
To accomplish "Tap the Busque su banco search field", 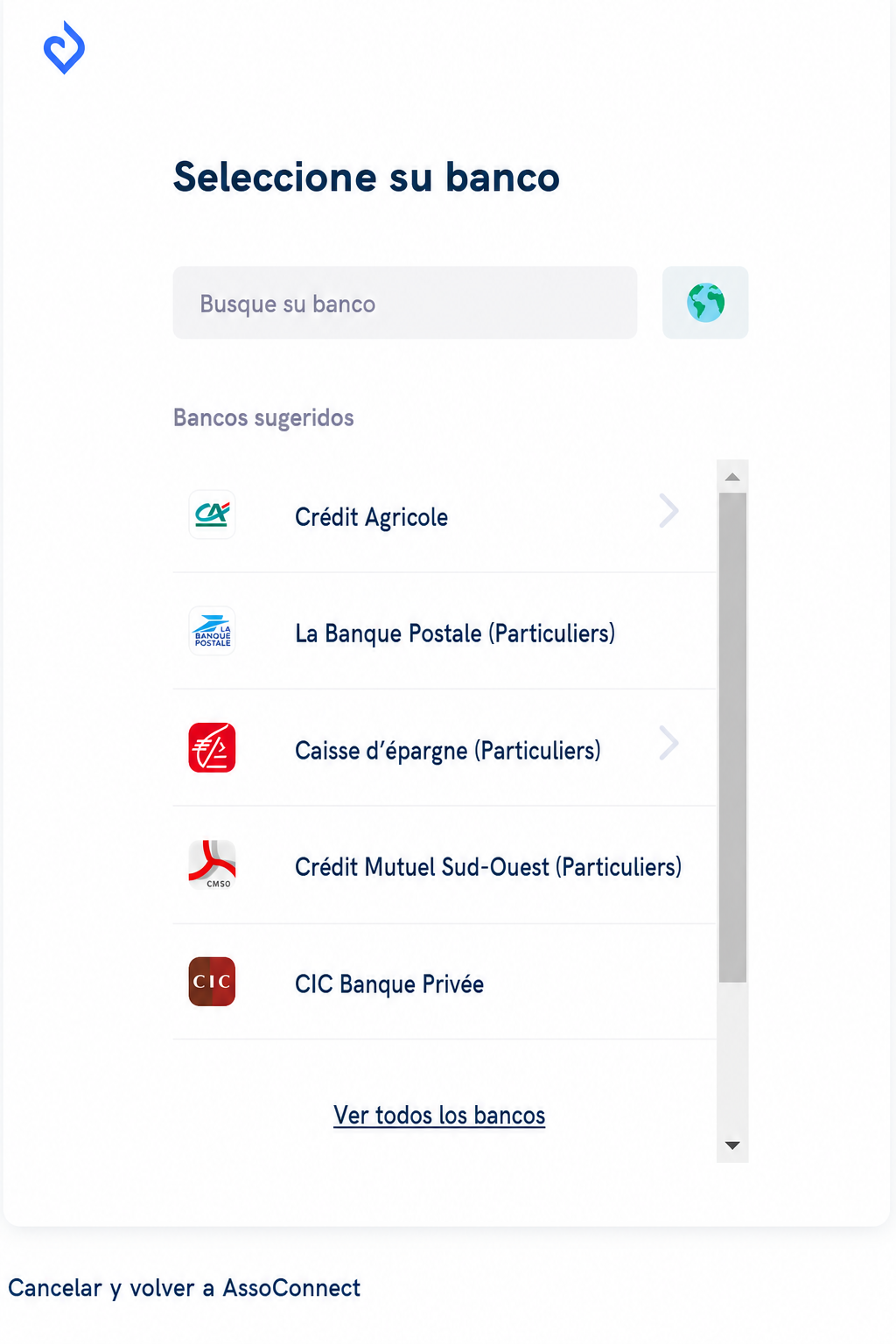I will coord(404,303).
